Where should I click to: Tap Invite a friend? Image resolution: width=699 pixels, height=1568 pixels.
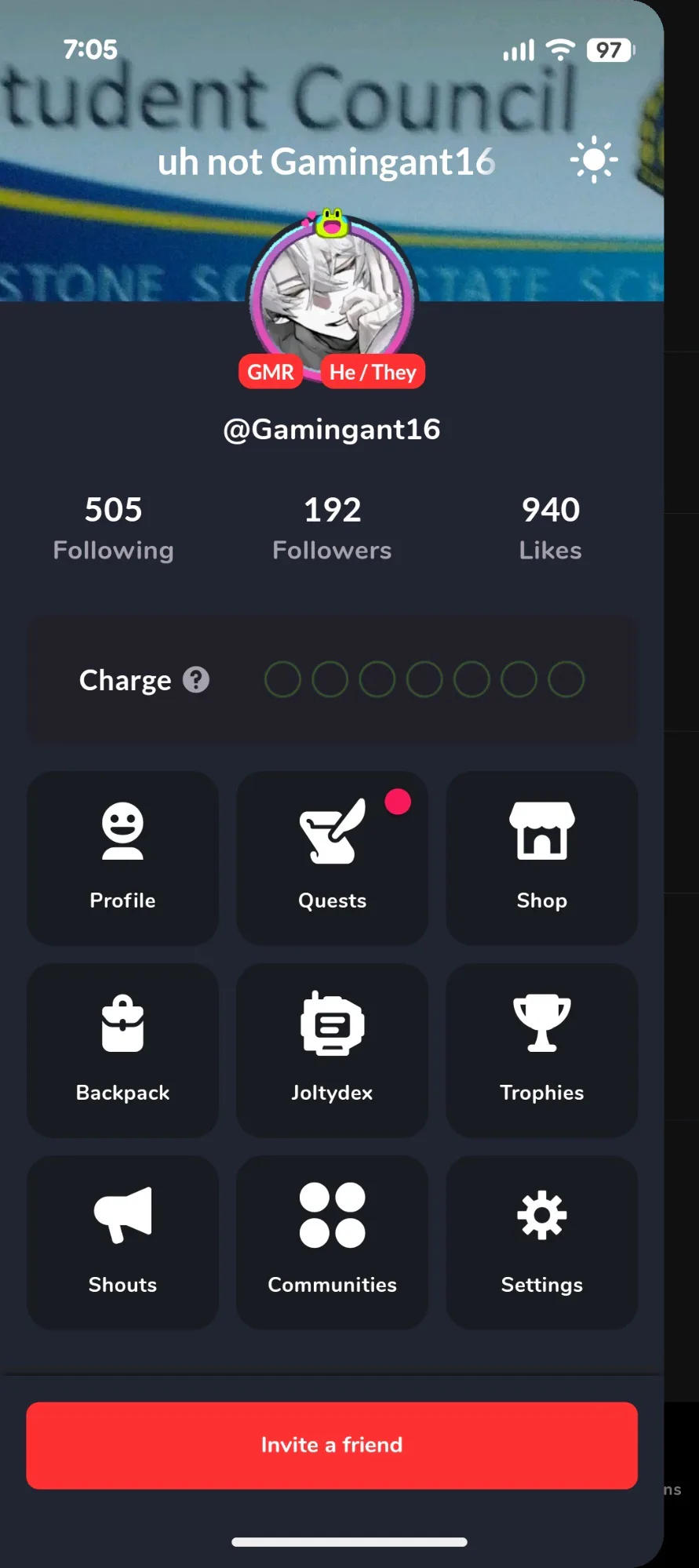(x=332, y=1445)
